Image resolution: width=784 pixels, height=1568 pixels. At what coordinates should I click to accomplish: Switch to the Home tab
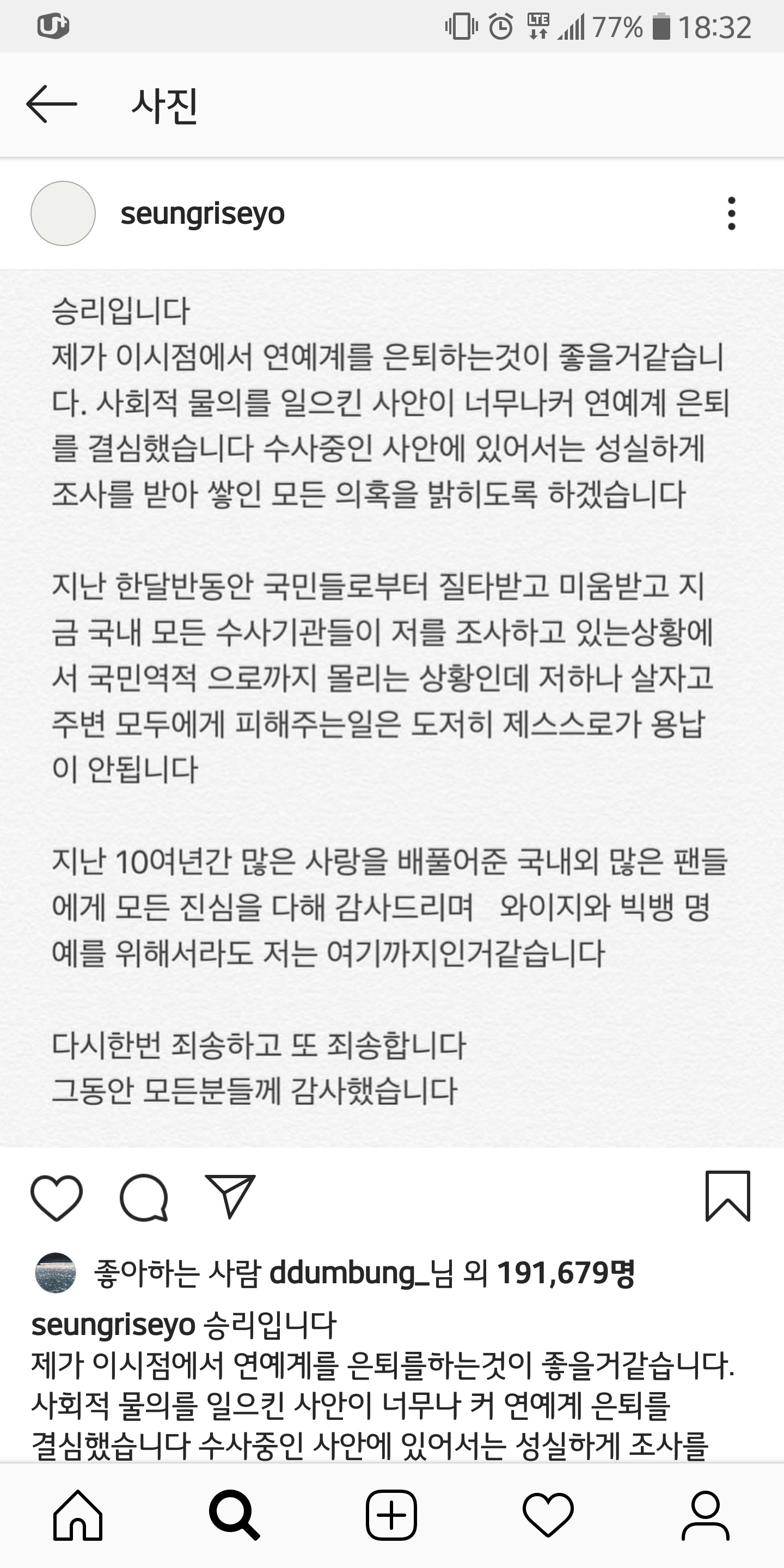78,1515
